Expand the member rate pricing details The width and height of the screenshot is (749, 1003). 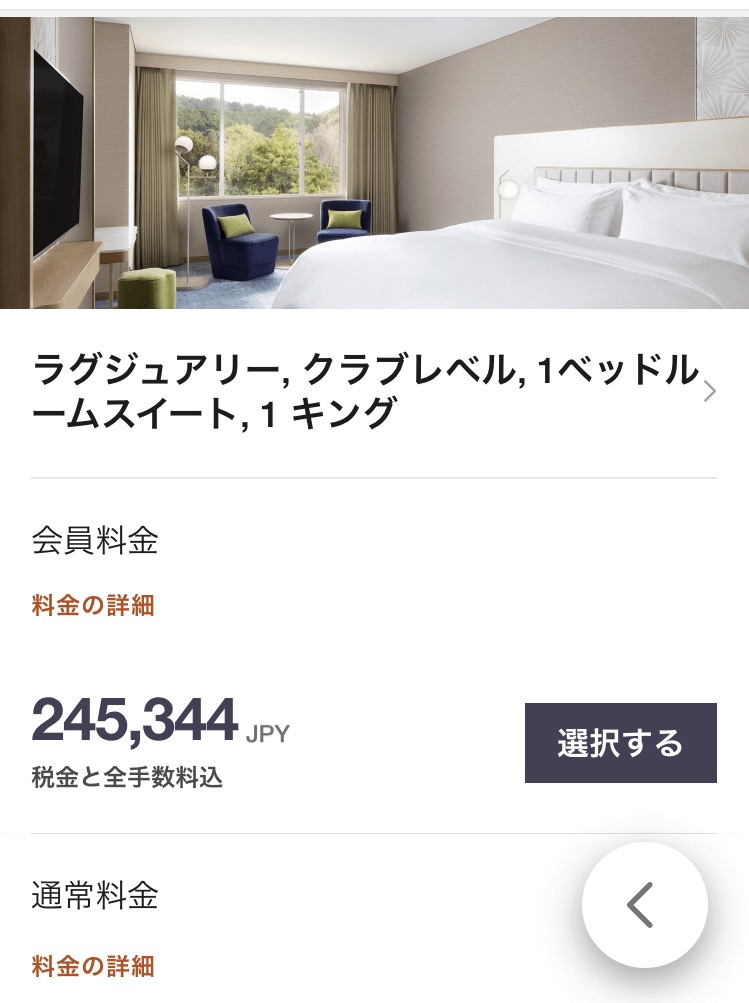tap(91, 606)
